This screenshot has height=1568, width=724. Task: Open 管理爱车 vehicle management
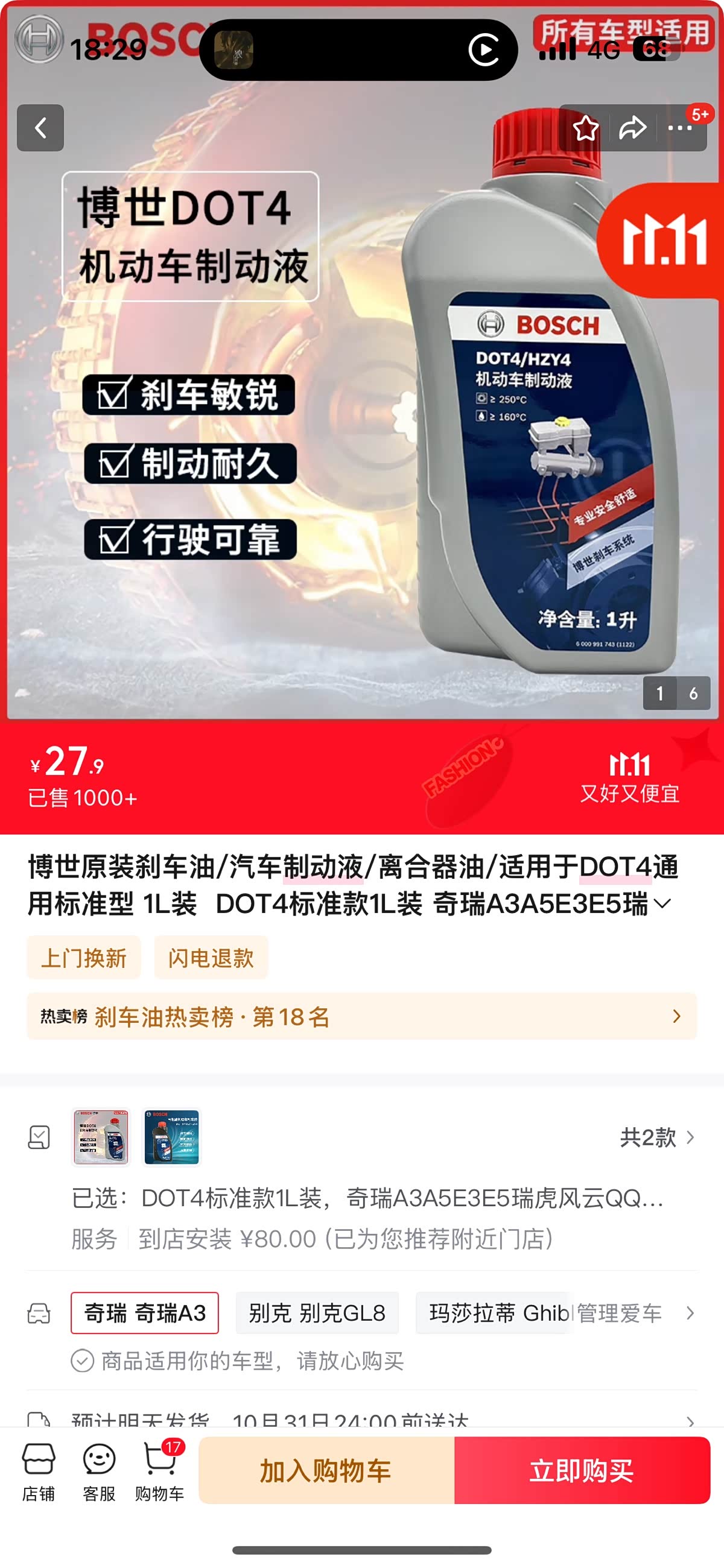tap(627, 1313)
